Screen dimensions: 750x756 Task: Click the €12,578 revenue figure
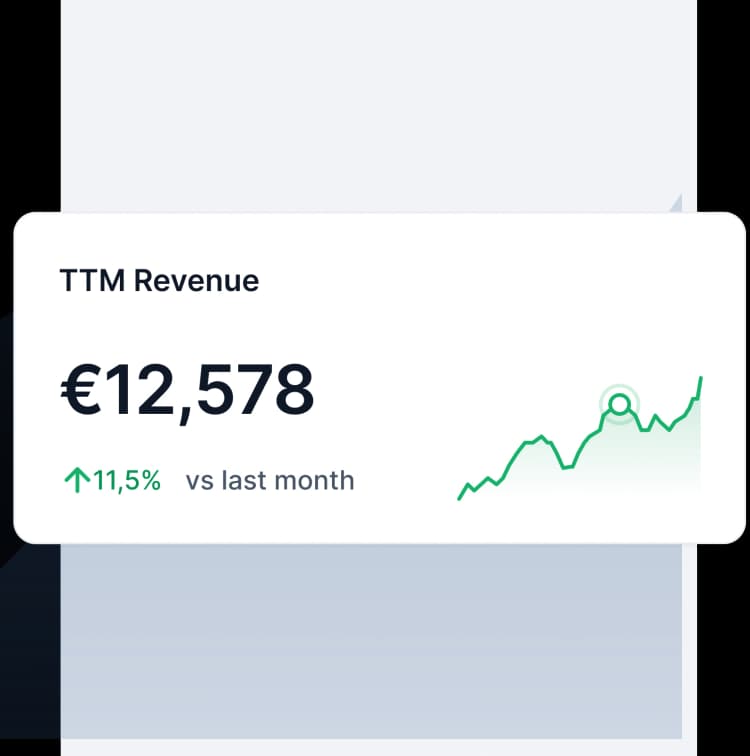(x=187, y=390)
